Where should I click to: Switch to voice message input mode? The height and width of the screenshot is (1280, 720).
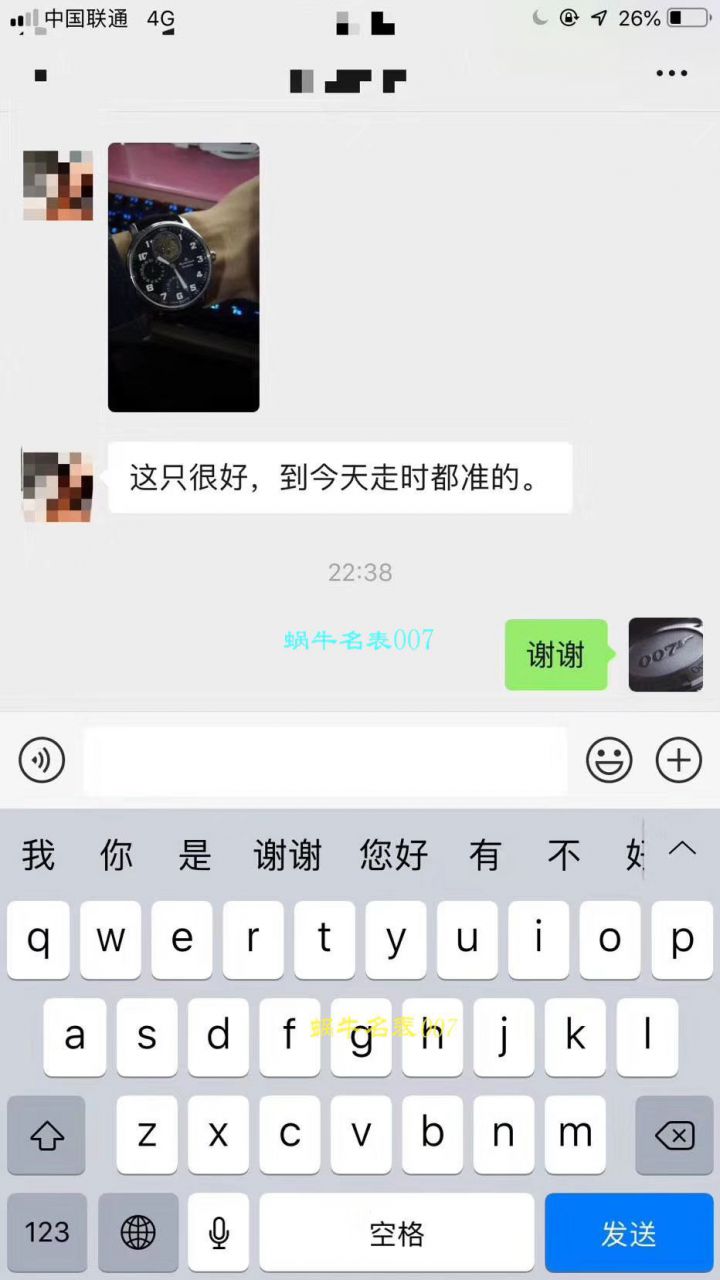pyautogui.click(x=41, y=760)
